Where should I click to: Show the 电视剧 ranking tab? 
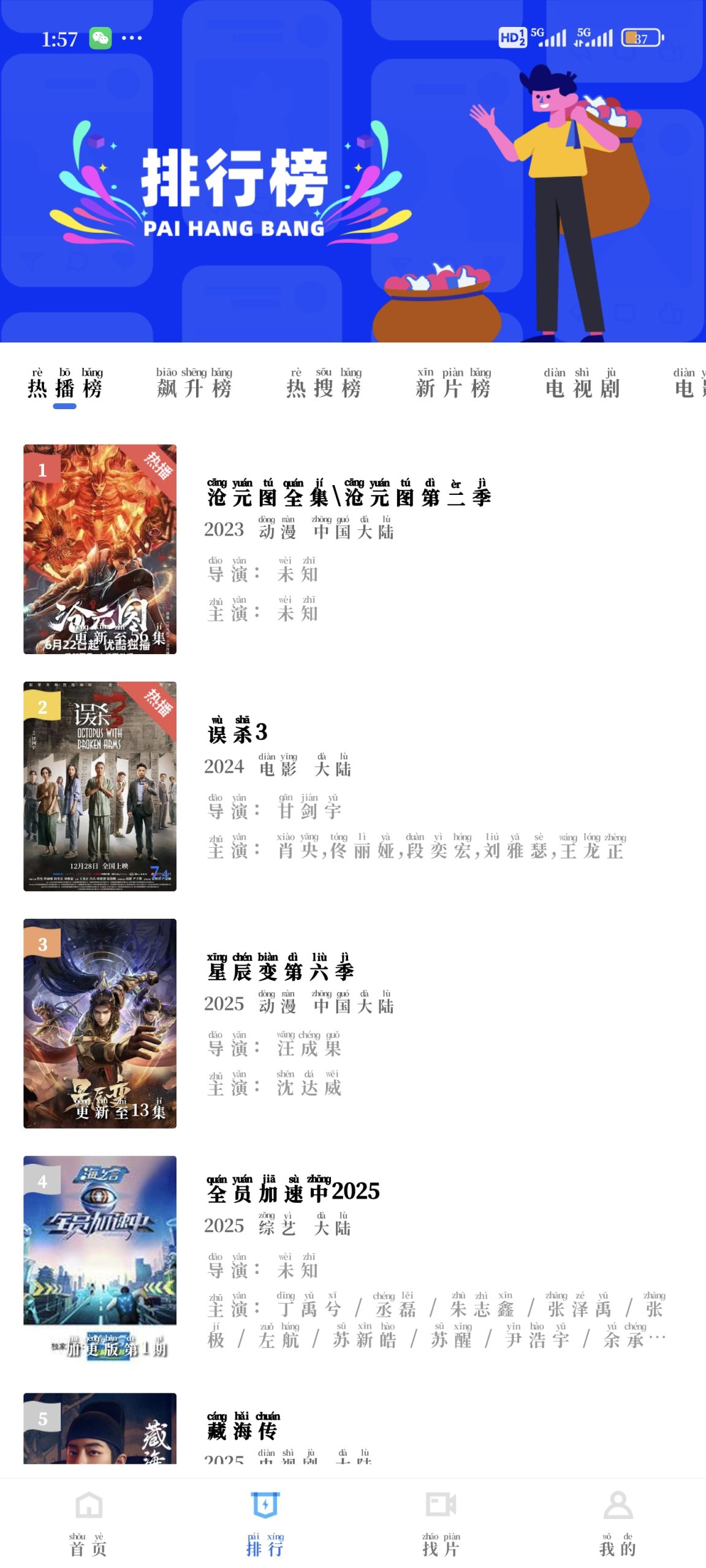(583, 385)
